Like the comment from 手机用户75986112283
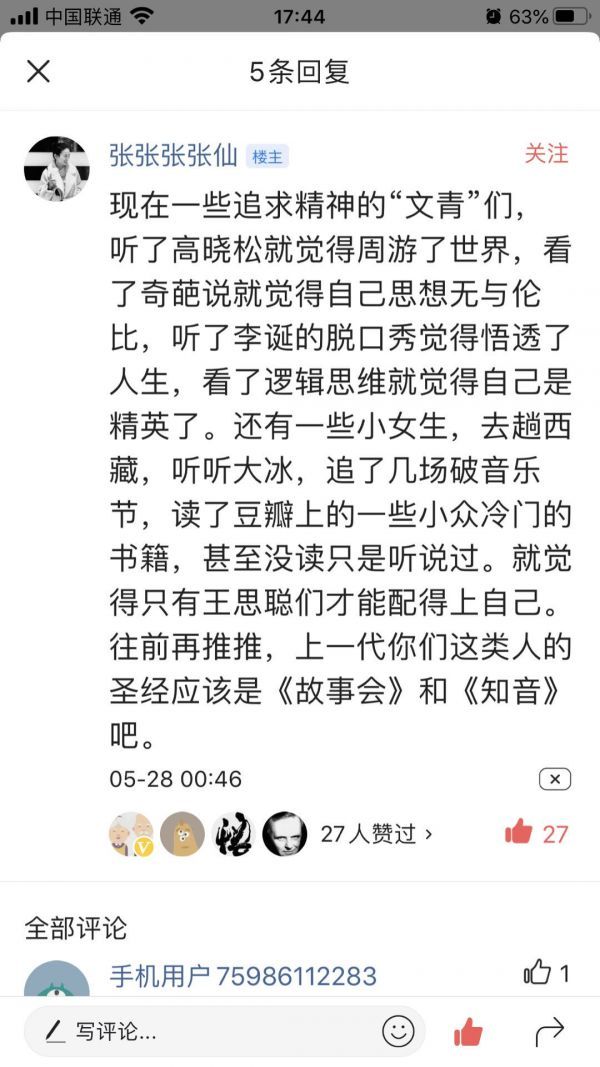This screenshot has width=600, height=1067. point(538,972)
